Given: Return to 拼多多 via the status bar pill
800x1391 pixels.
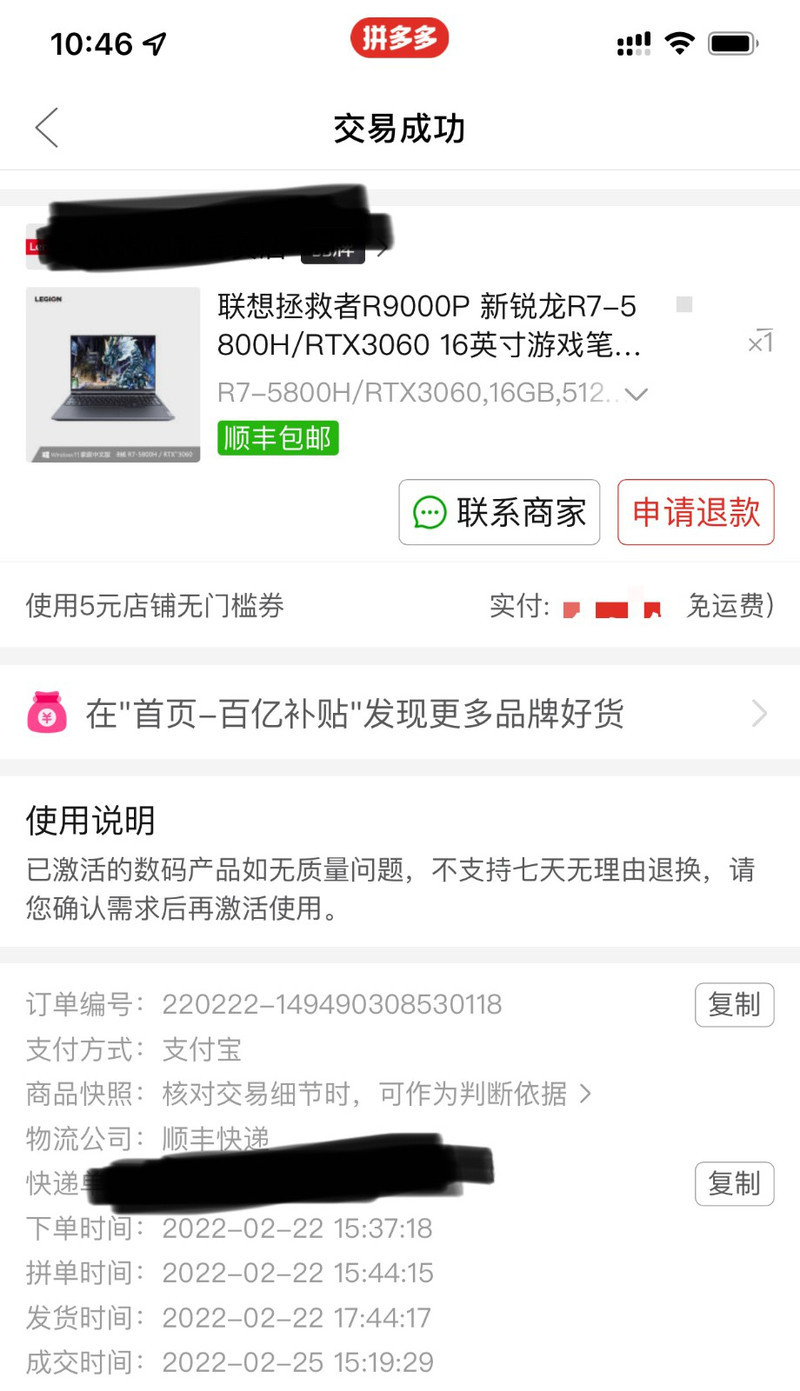Looking at the screenshot, I should tap(399, 40).
